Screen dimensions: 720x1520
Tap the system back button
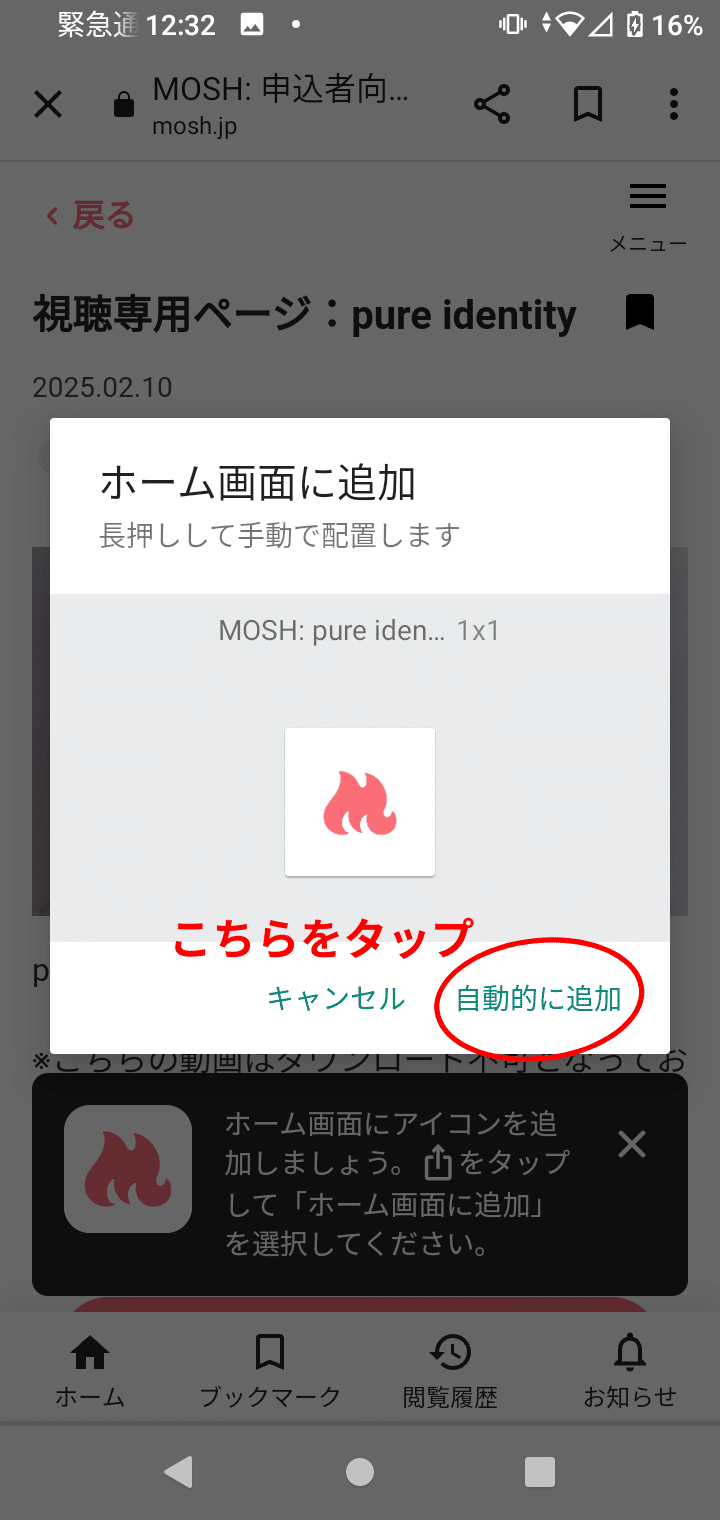click(179, 1471)
